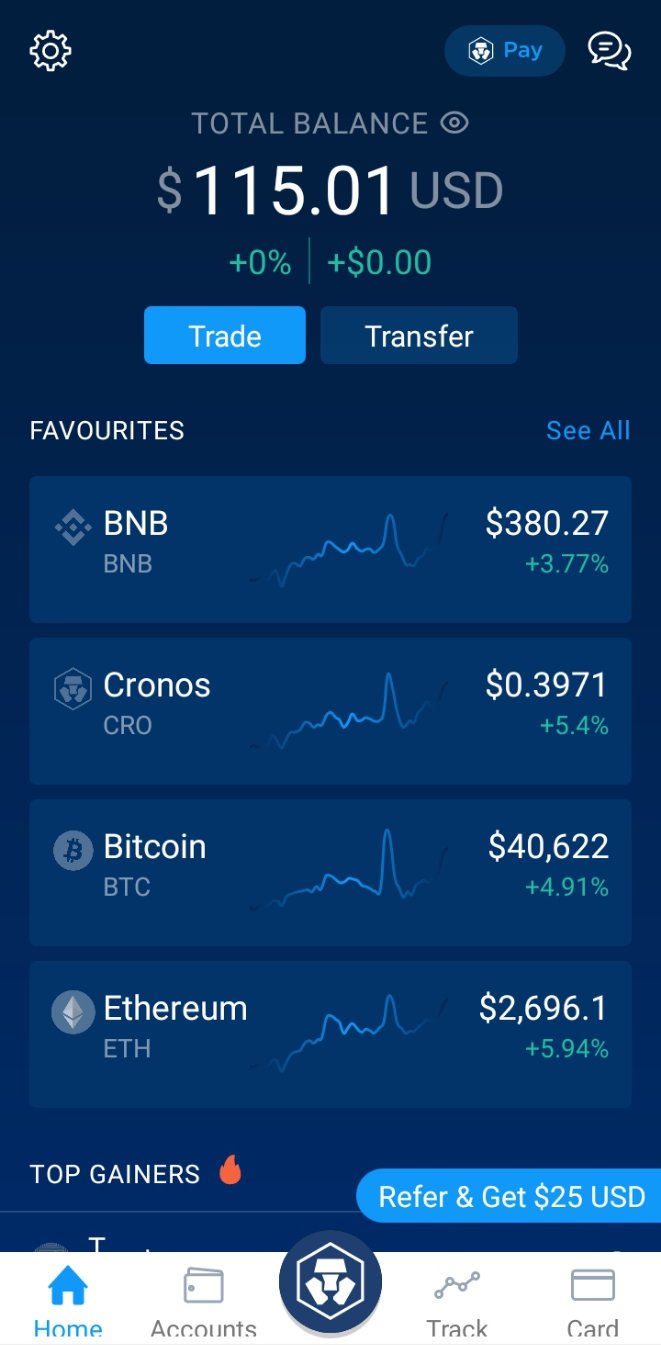The height and width of the screenshot is (1345, 661).
Task: See all favourites
Action: pyautogui.click(x=588, y=430)
